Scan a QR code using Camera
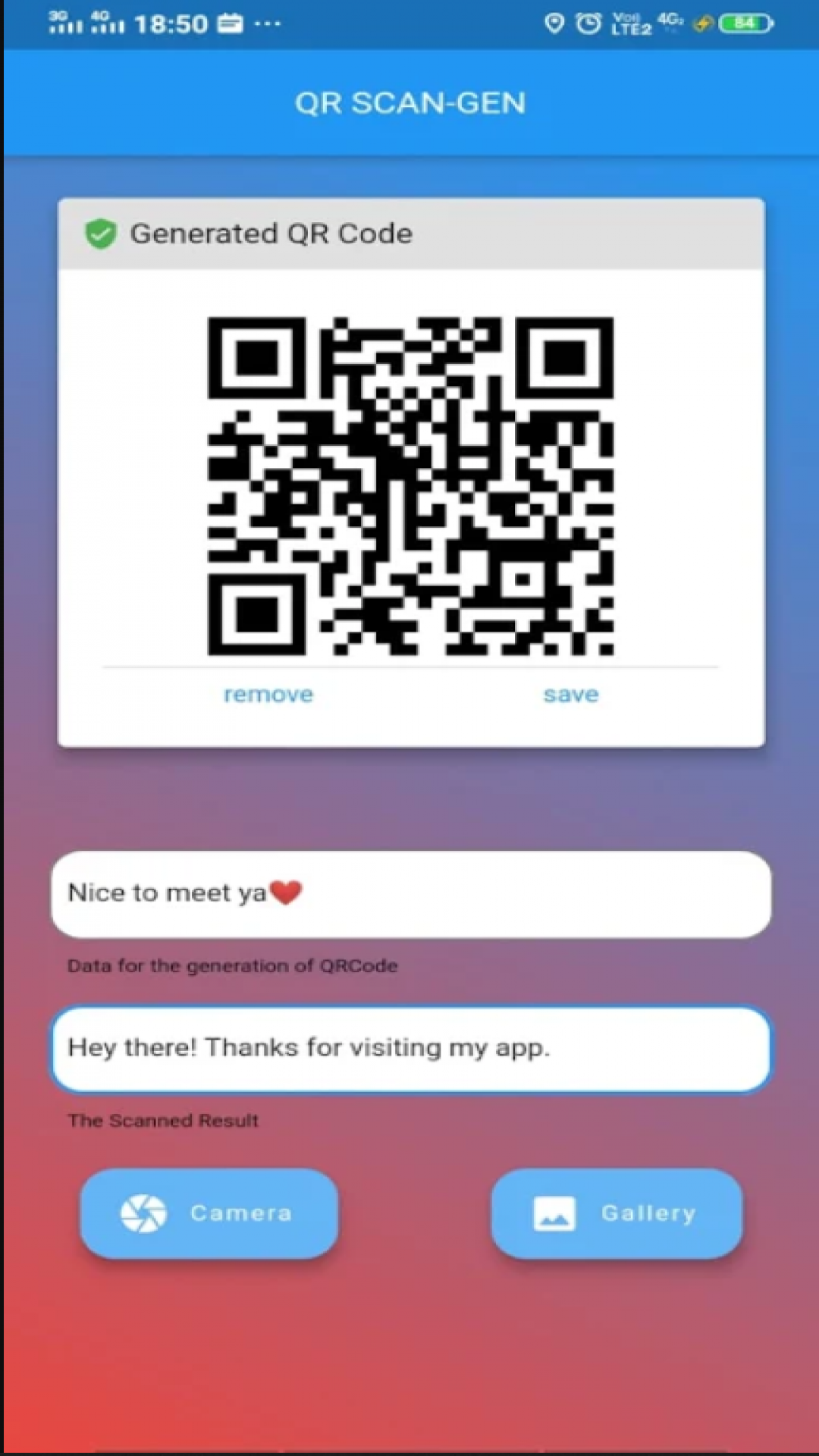The image size is (819, 1456). pyautogui.click(x=209, y=1213)
